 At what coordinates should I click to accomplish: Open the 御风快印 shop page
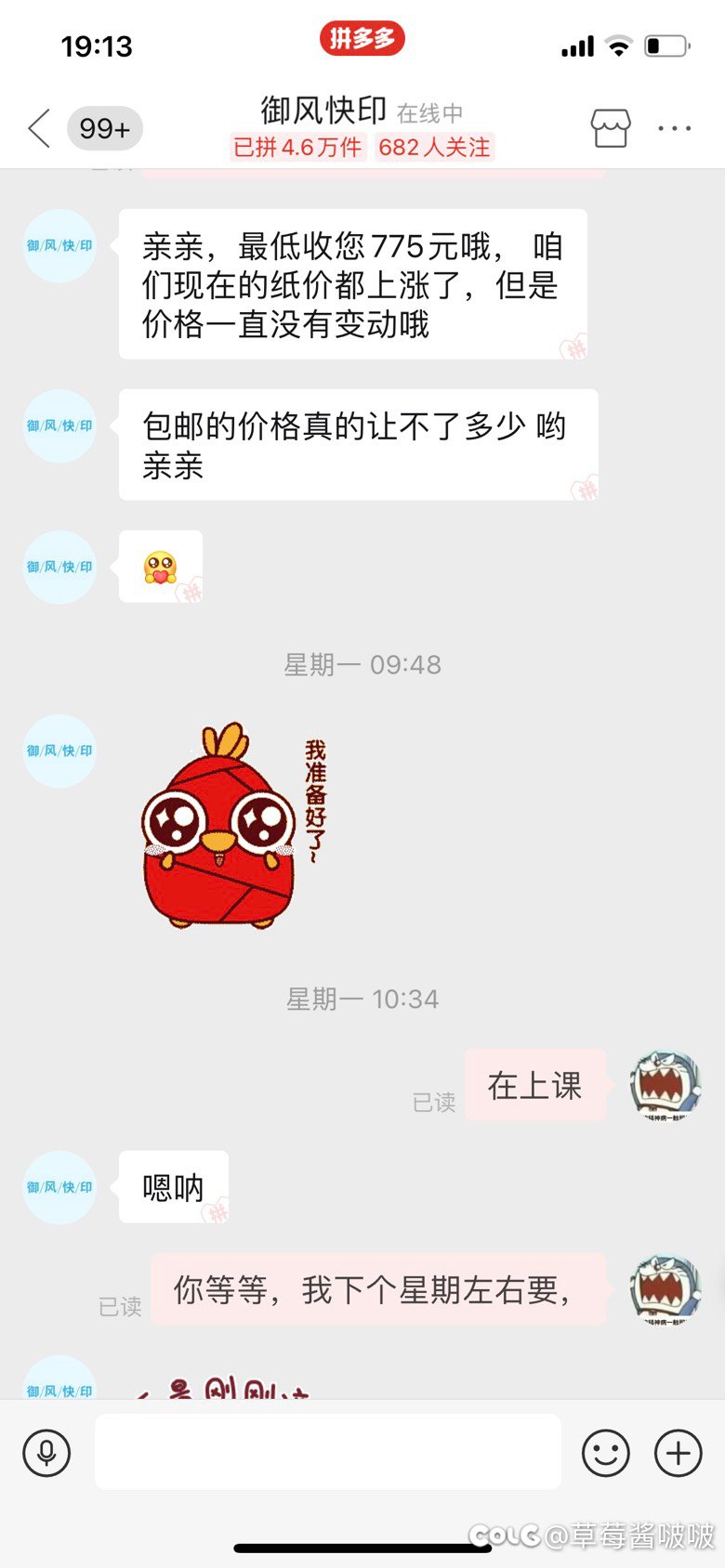(x=611, y=128)
